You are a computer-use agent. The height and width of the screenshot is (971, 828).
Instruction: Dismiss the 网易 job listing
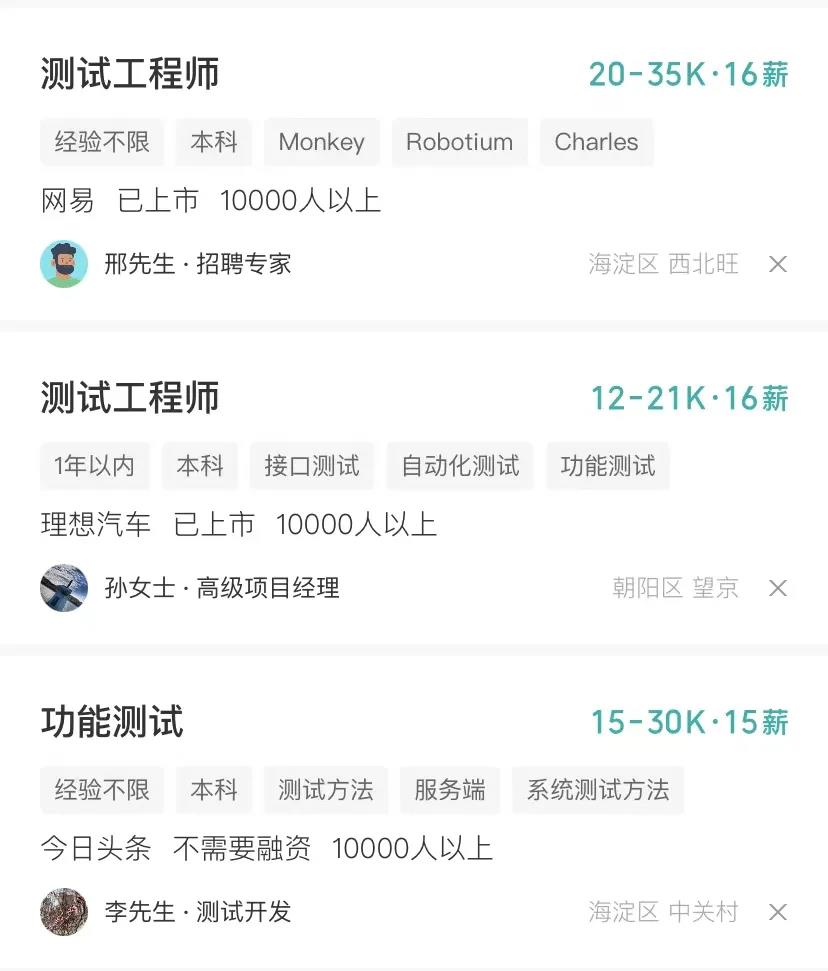[x=778, y=264]
